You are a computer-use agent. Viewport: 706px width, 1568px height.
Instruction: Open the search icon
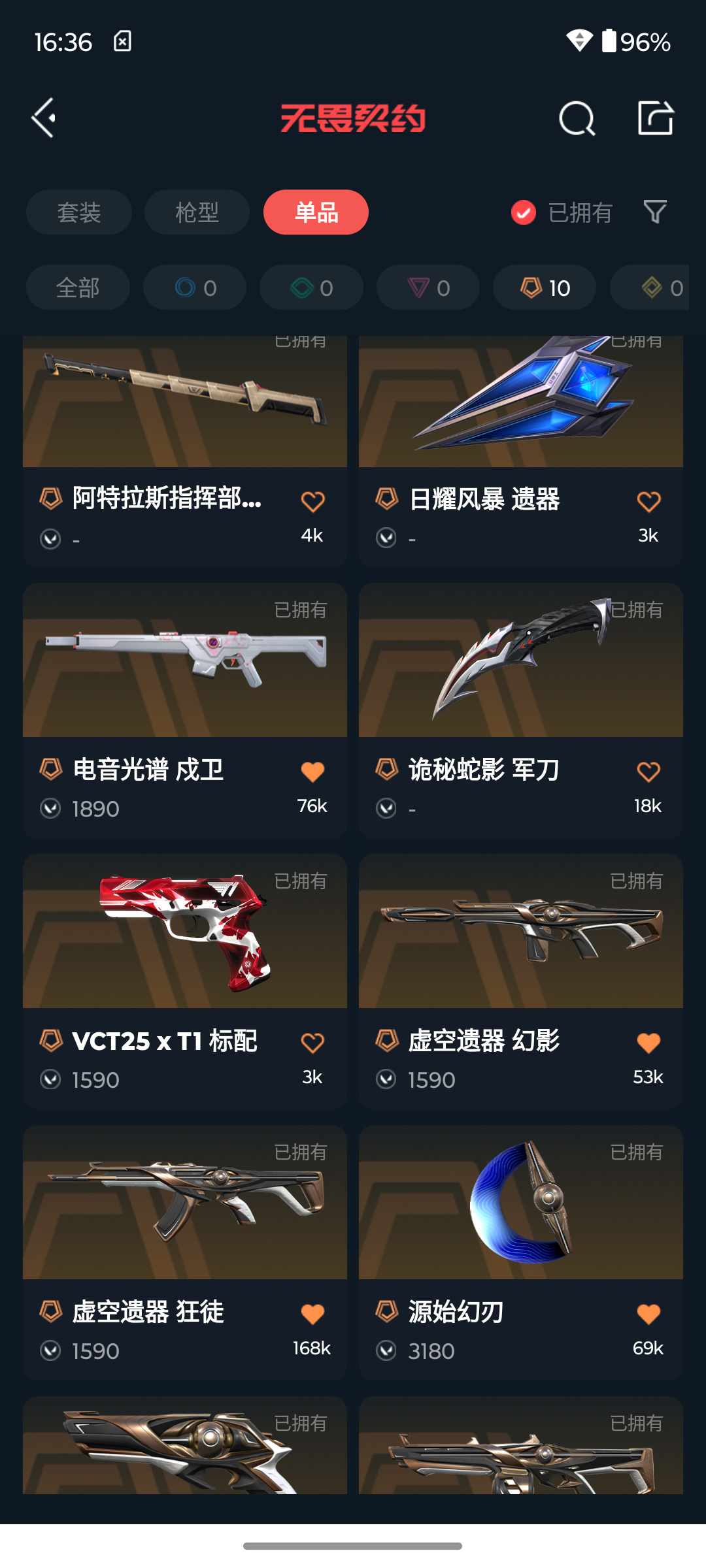point(577,118)
